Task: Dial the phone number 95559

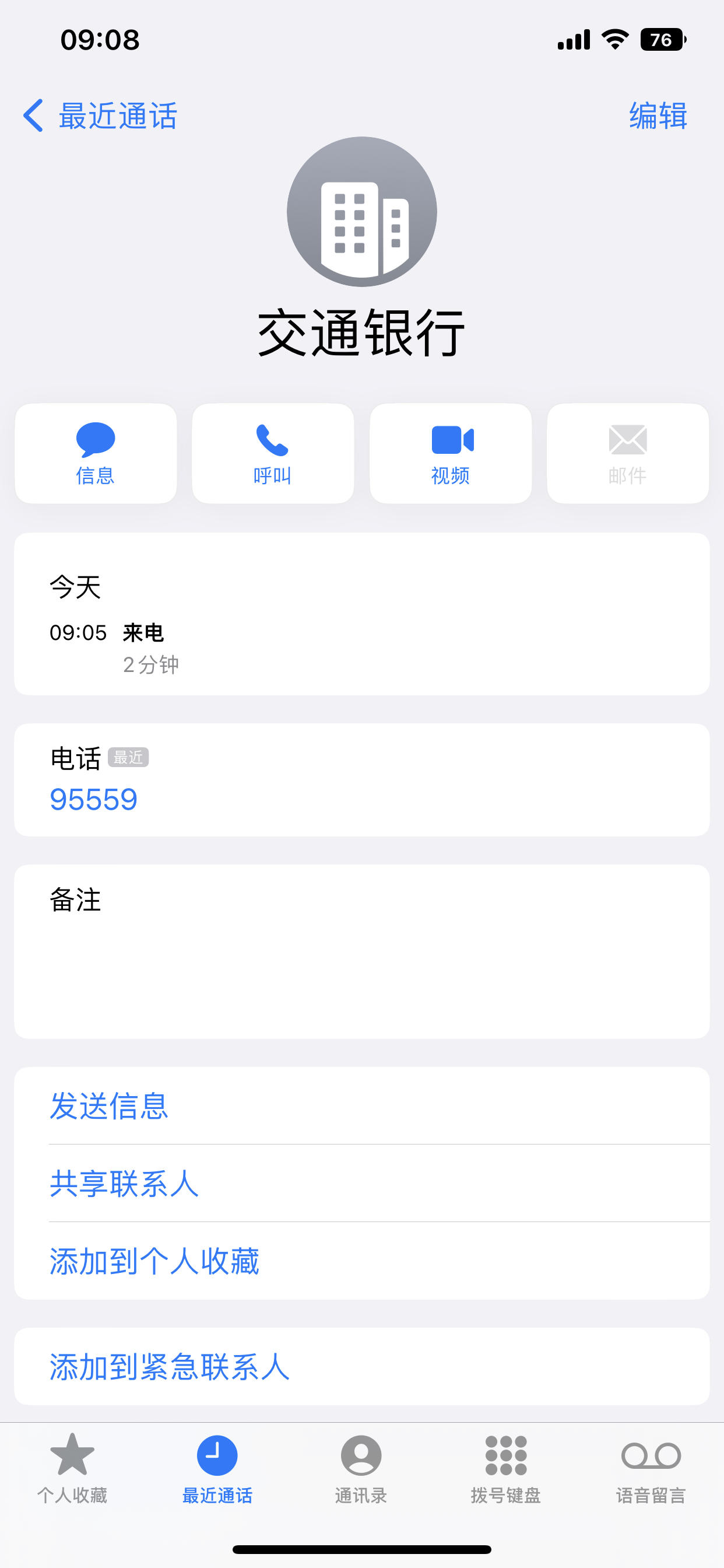Action: 94,799
